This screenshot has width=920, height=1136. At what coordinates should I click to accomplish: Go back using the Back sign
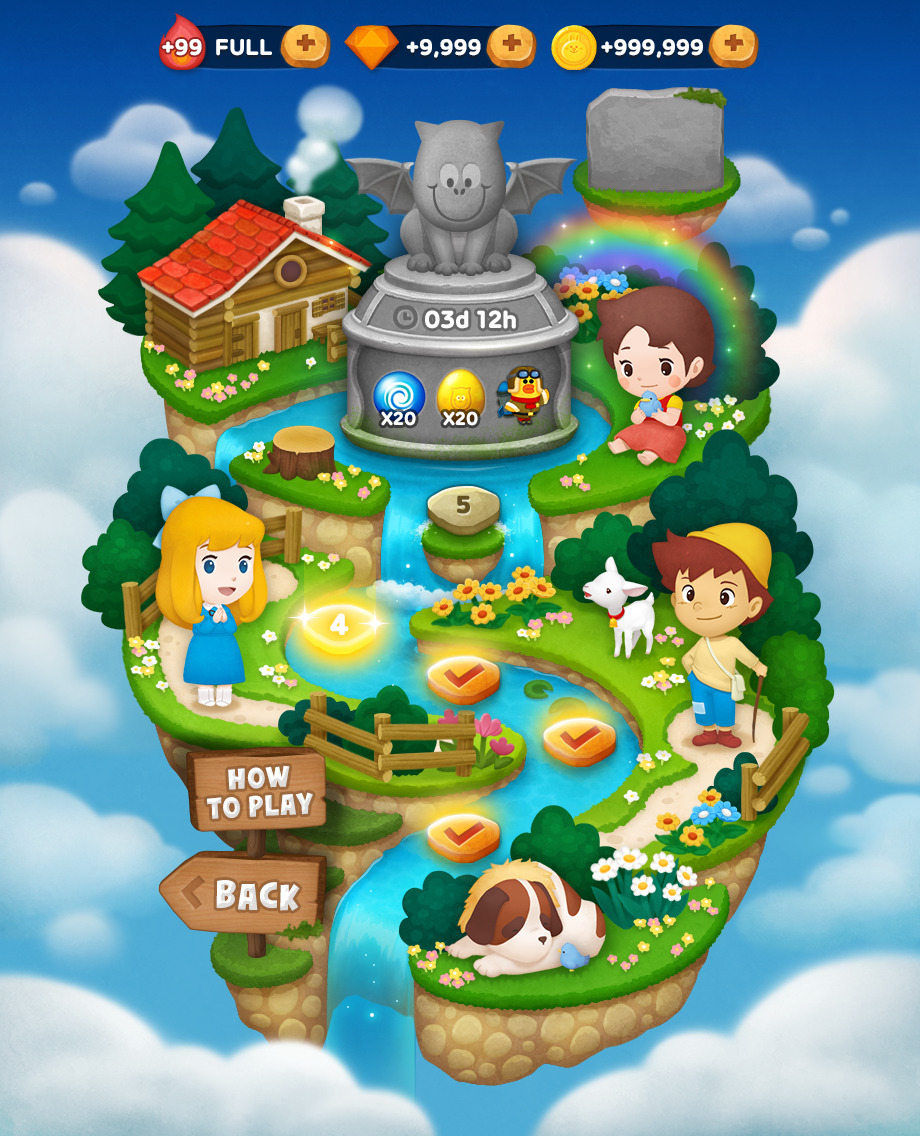pyautogui.click(x=244, y=894)
